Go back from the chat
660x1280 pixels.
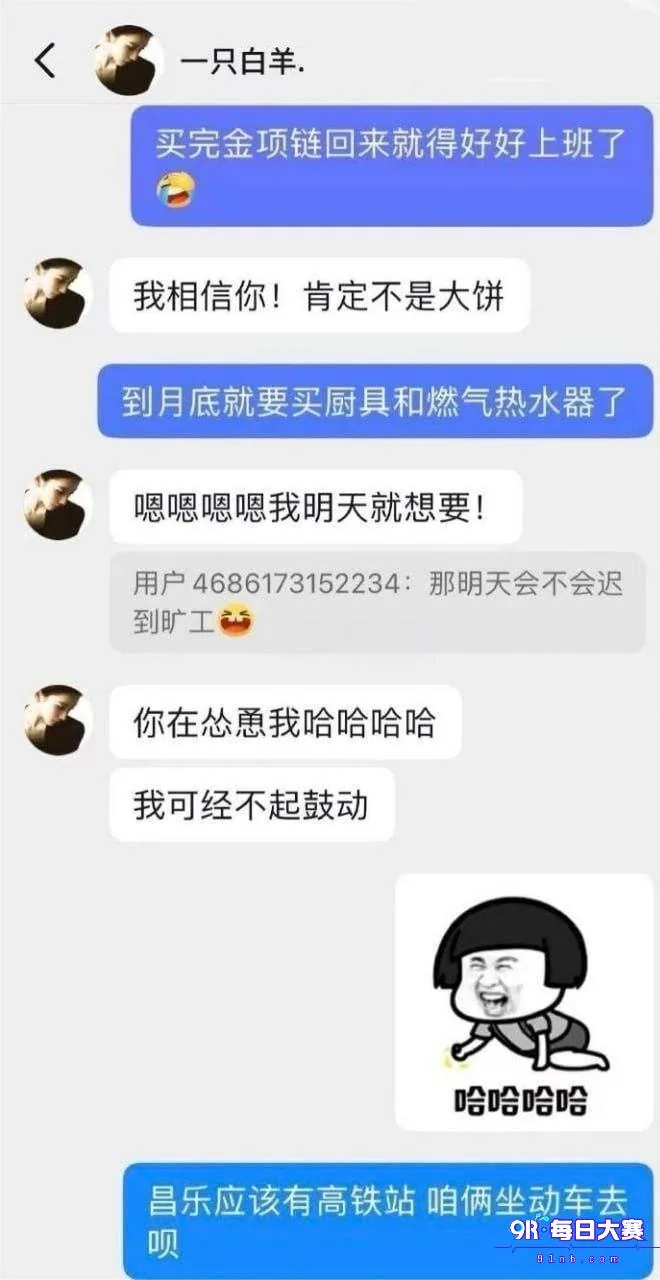[x=45, y=61]
